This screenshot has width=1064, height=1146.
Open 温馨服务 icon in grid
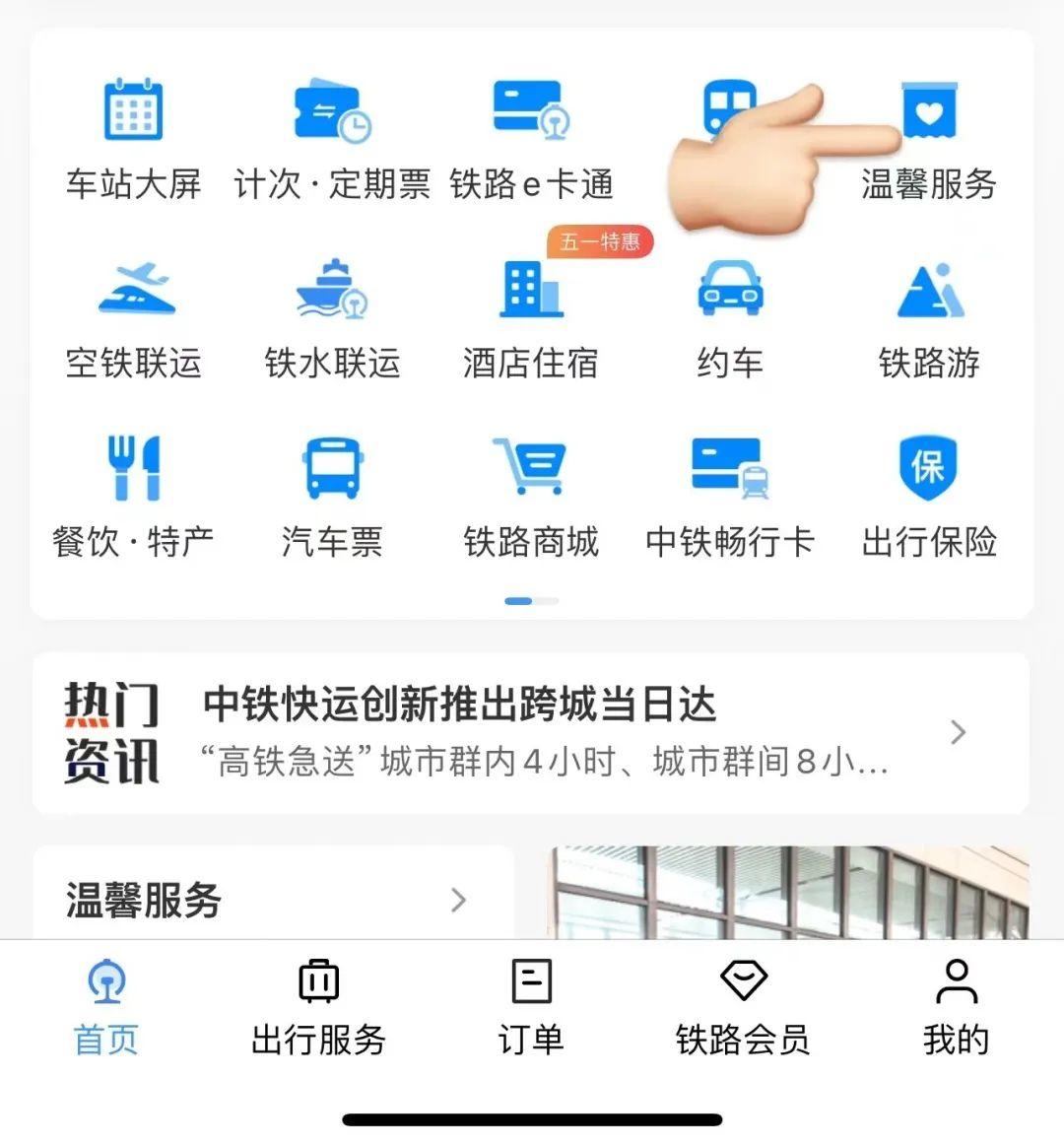coord(928,138)
